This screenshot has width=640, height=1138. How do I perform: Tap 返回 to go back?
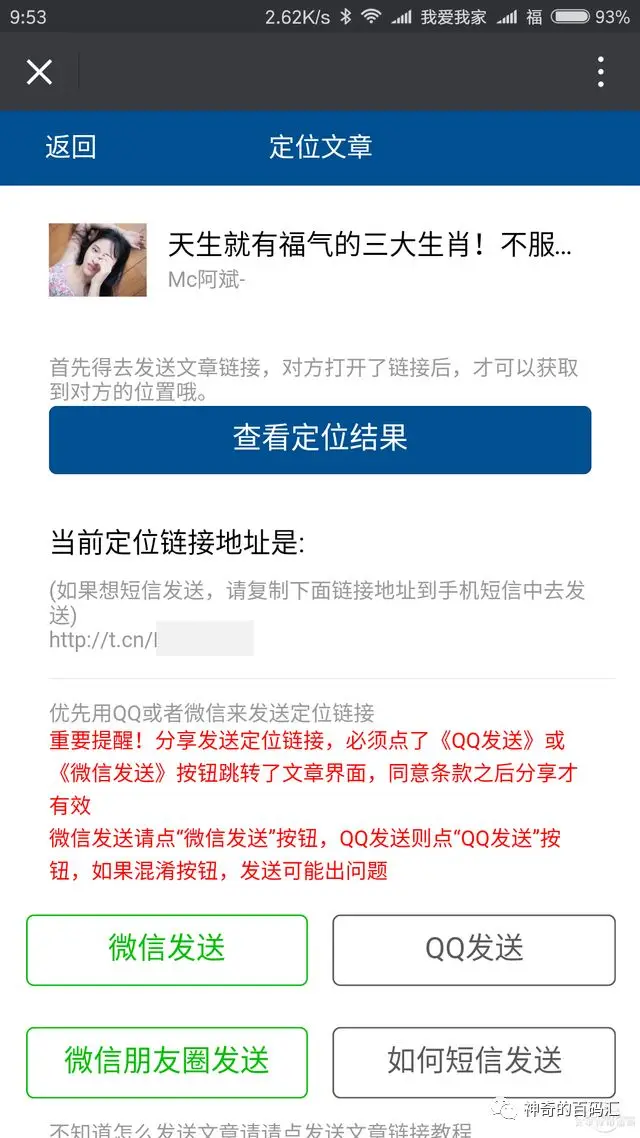coord(70,147)
